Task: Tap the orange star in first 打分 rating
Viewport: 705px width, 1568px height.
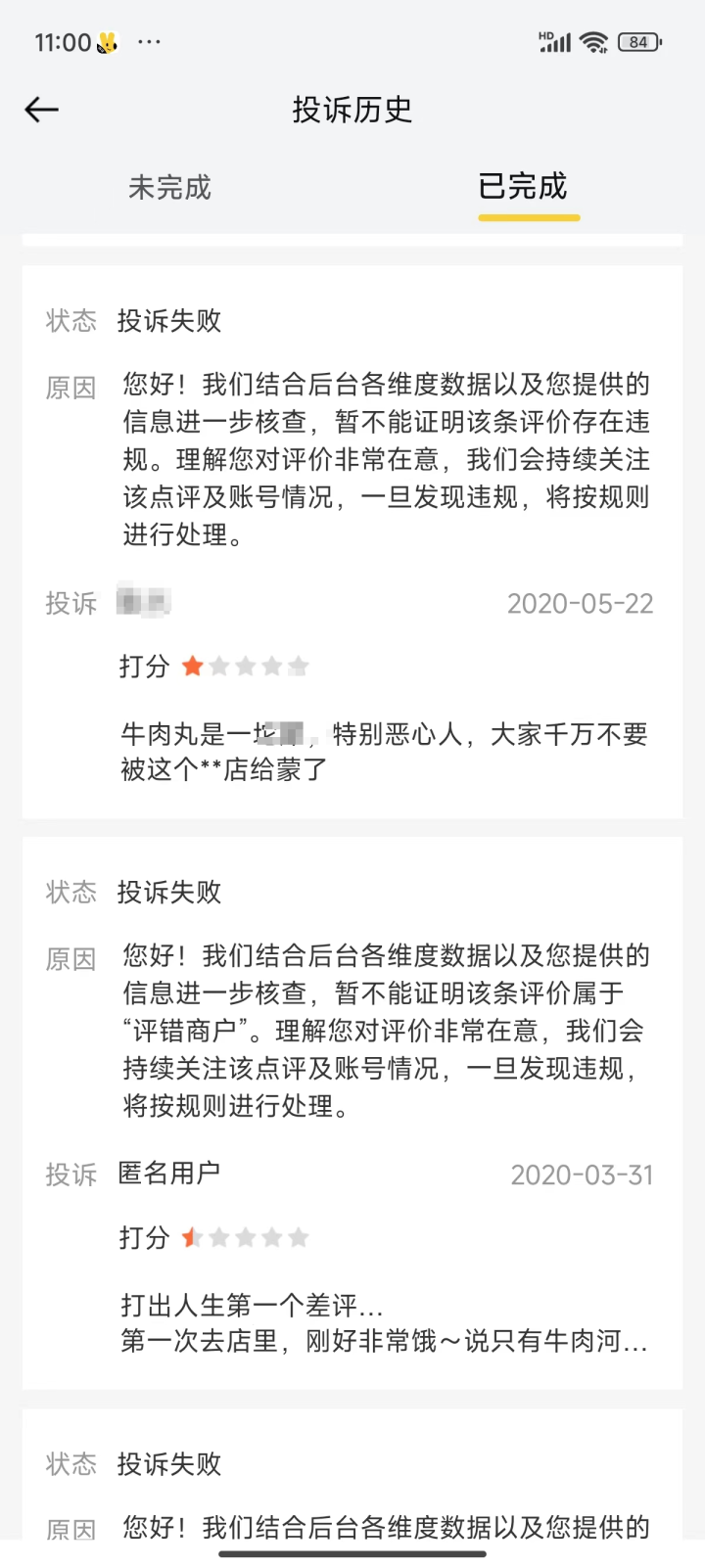Action: tap(194, 666)
